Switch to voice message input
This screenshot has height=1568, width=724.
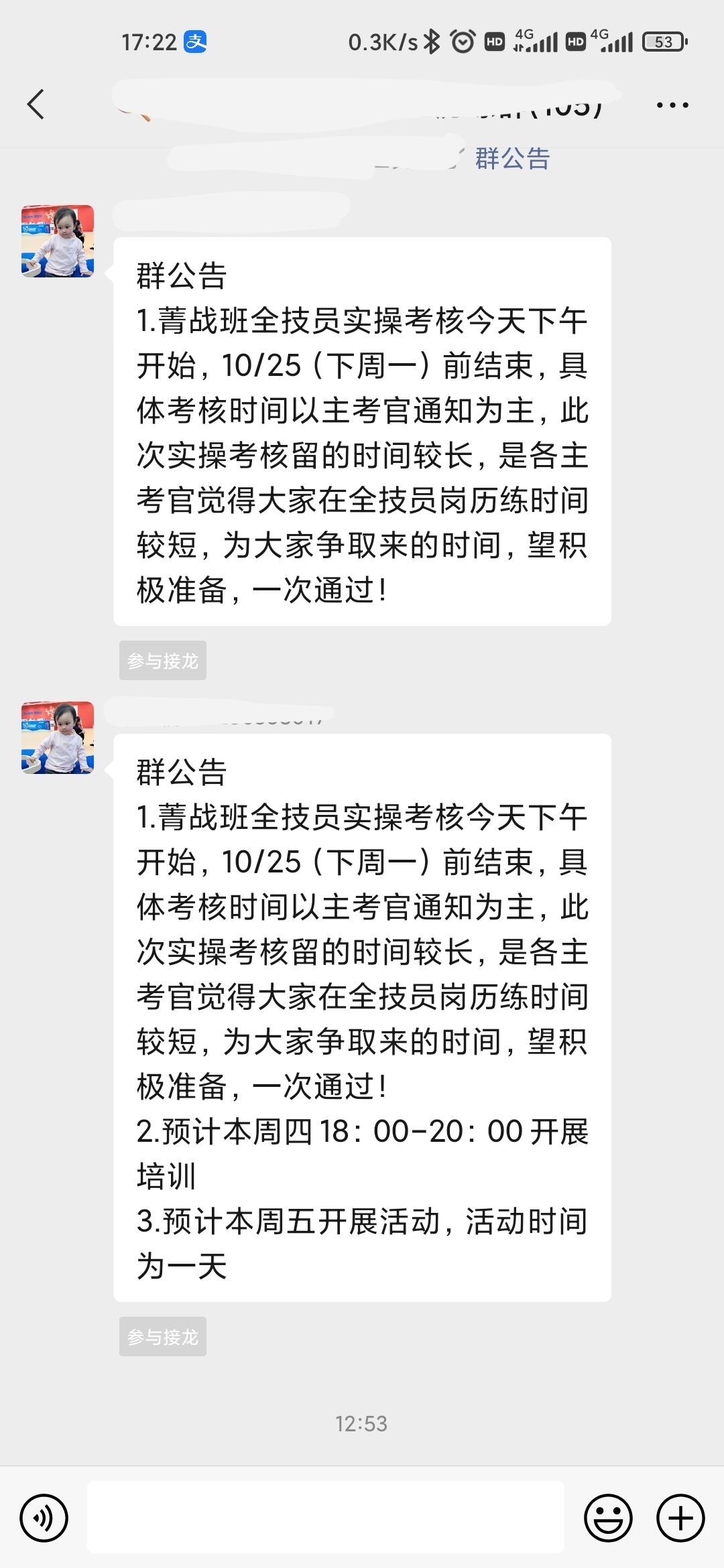pos(44,1518)
